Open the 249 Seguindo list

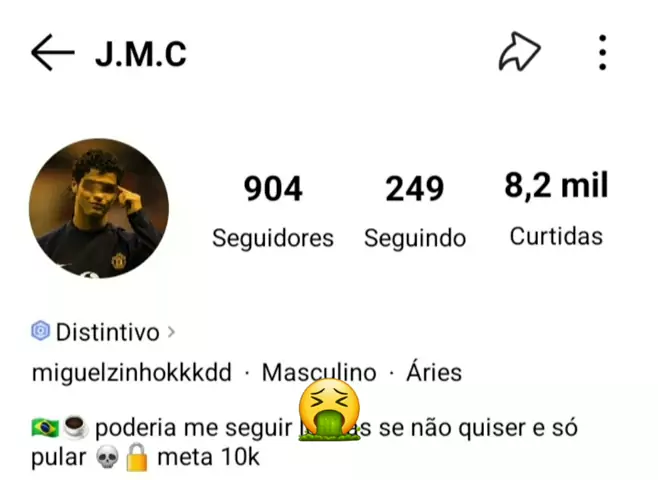(x=414, y=208)
